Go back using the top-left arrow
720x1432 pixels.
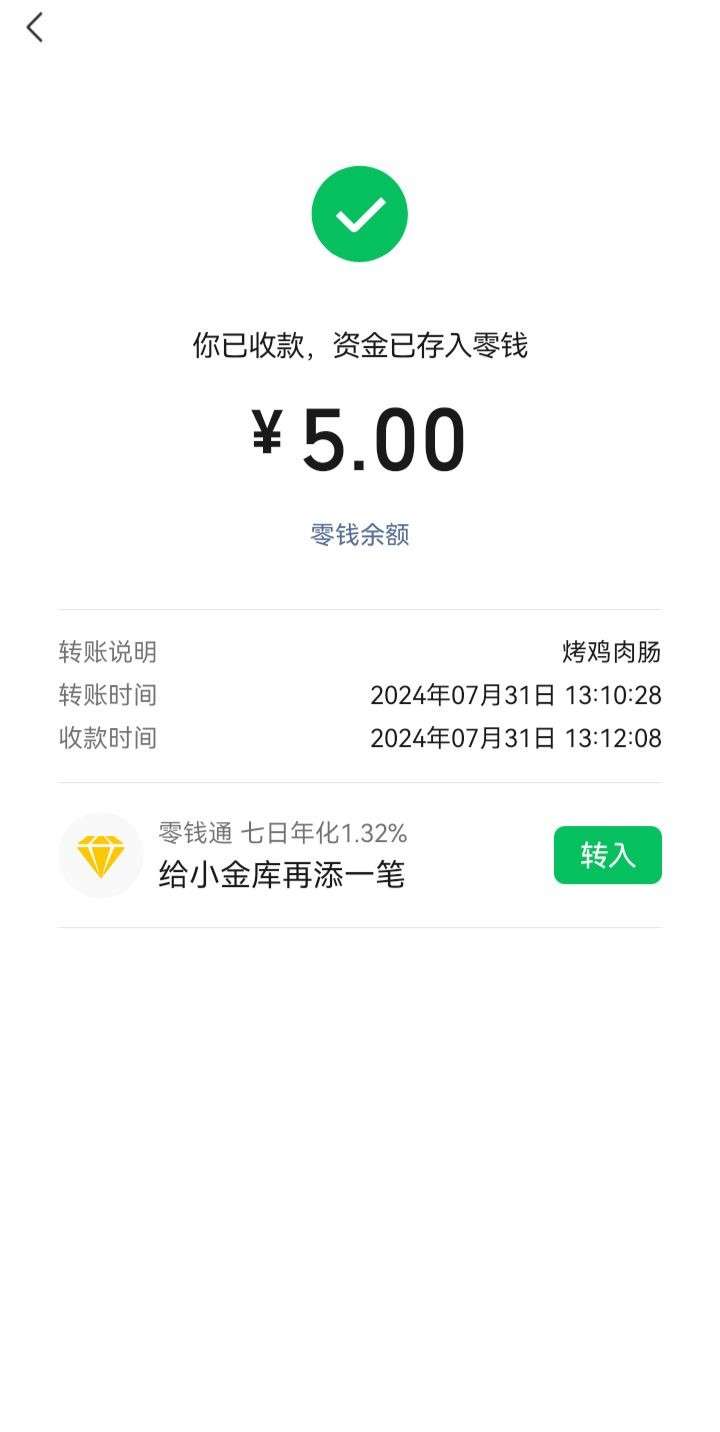point(35,28)
